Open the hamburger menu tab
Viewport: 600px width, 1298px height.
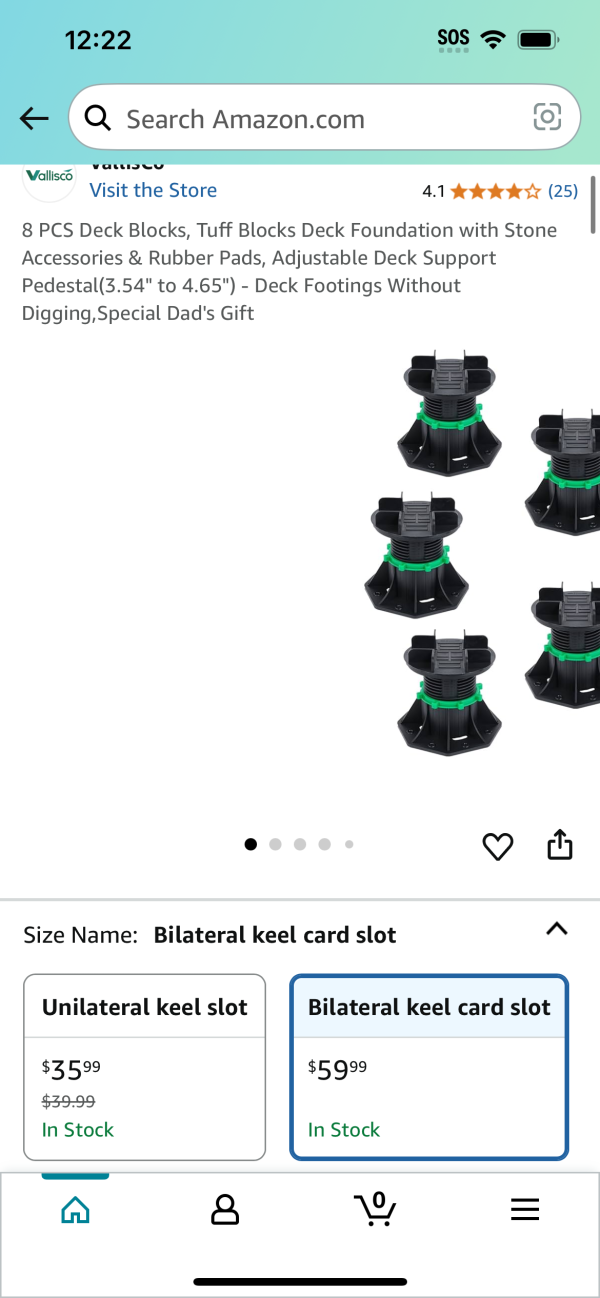click(525, 1210)
